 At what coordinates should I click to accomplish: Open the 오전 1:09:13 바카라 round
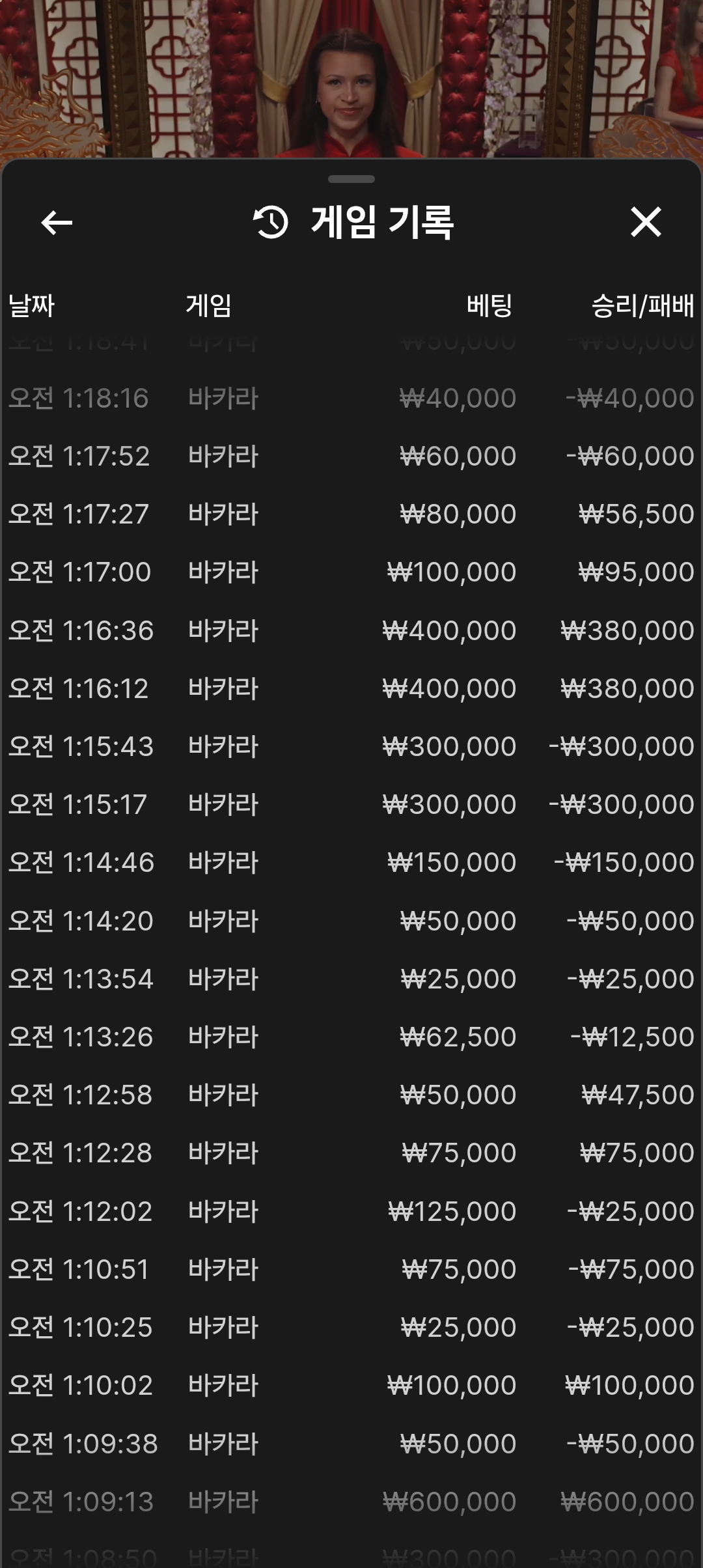click(x=351, y=1502)
